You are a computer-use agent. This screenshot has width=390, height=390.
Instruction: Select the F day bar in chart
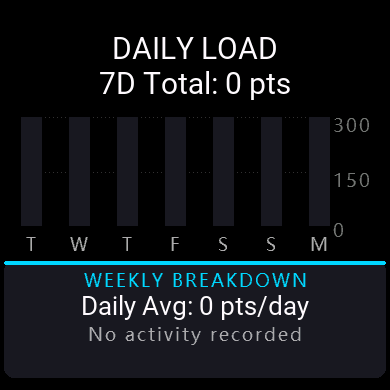175,171
